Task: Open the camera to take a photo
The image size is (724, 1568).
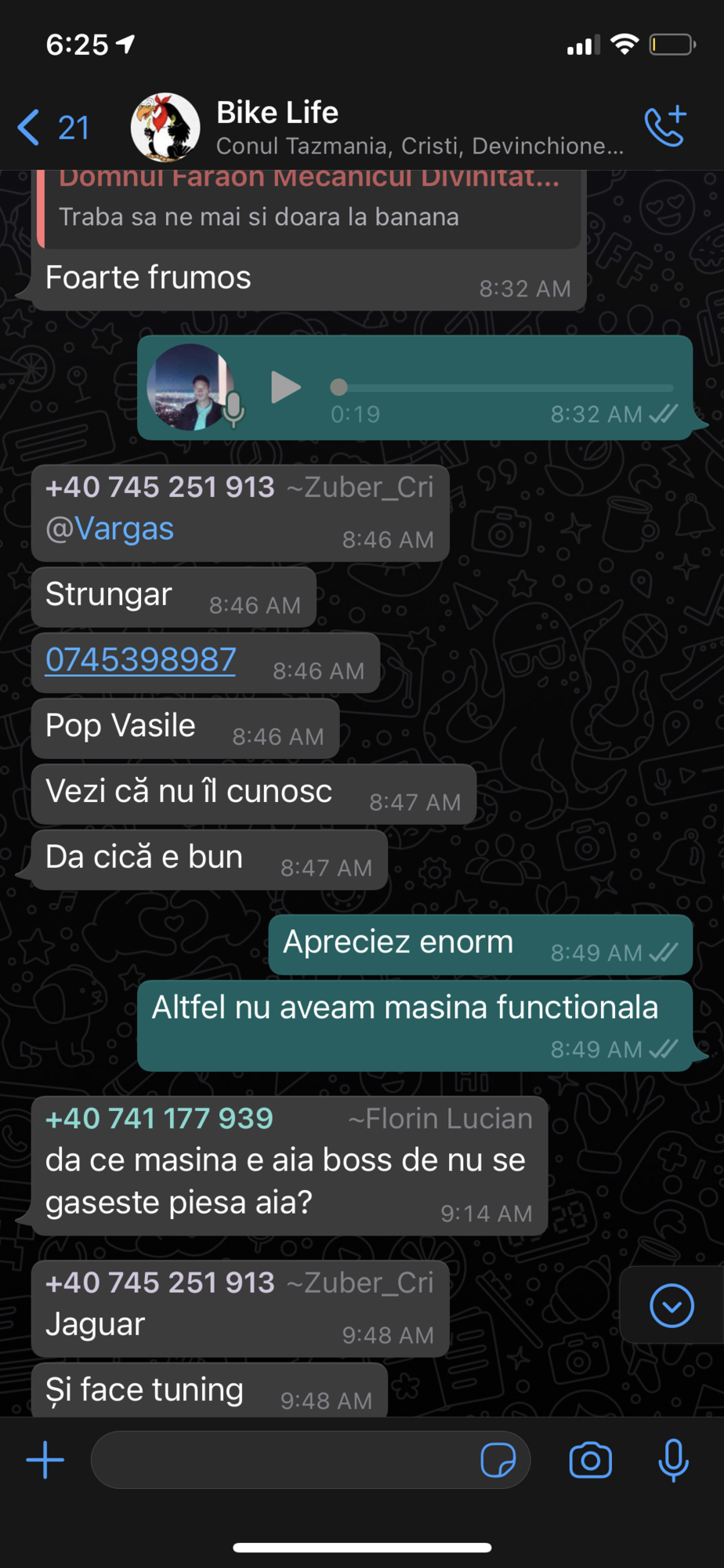Action: pos(590,1461)
